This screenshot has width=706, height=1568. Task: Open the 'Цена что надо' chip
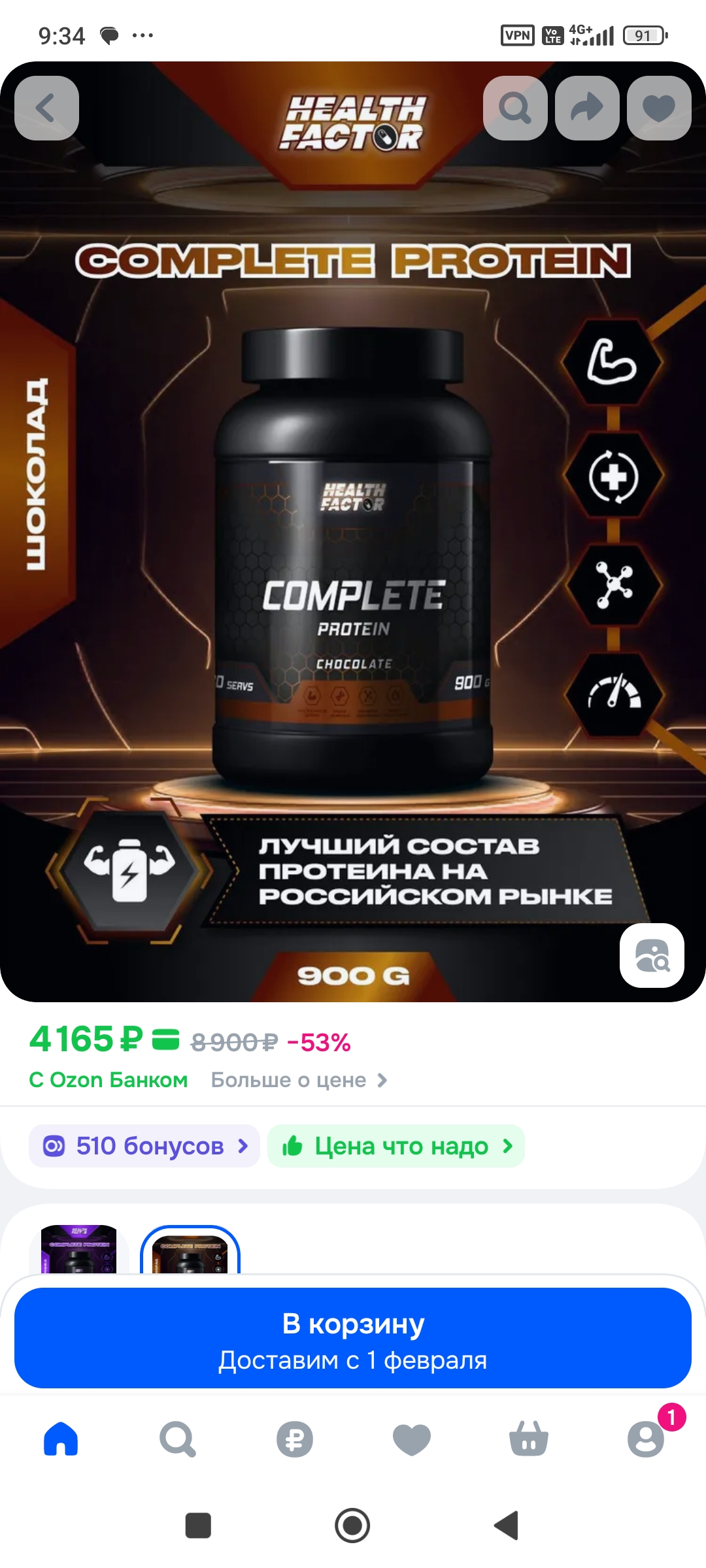[396, 1146]
